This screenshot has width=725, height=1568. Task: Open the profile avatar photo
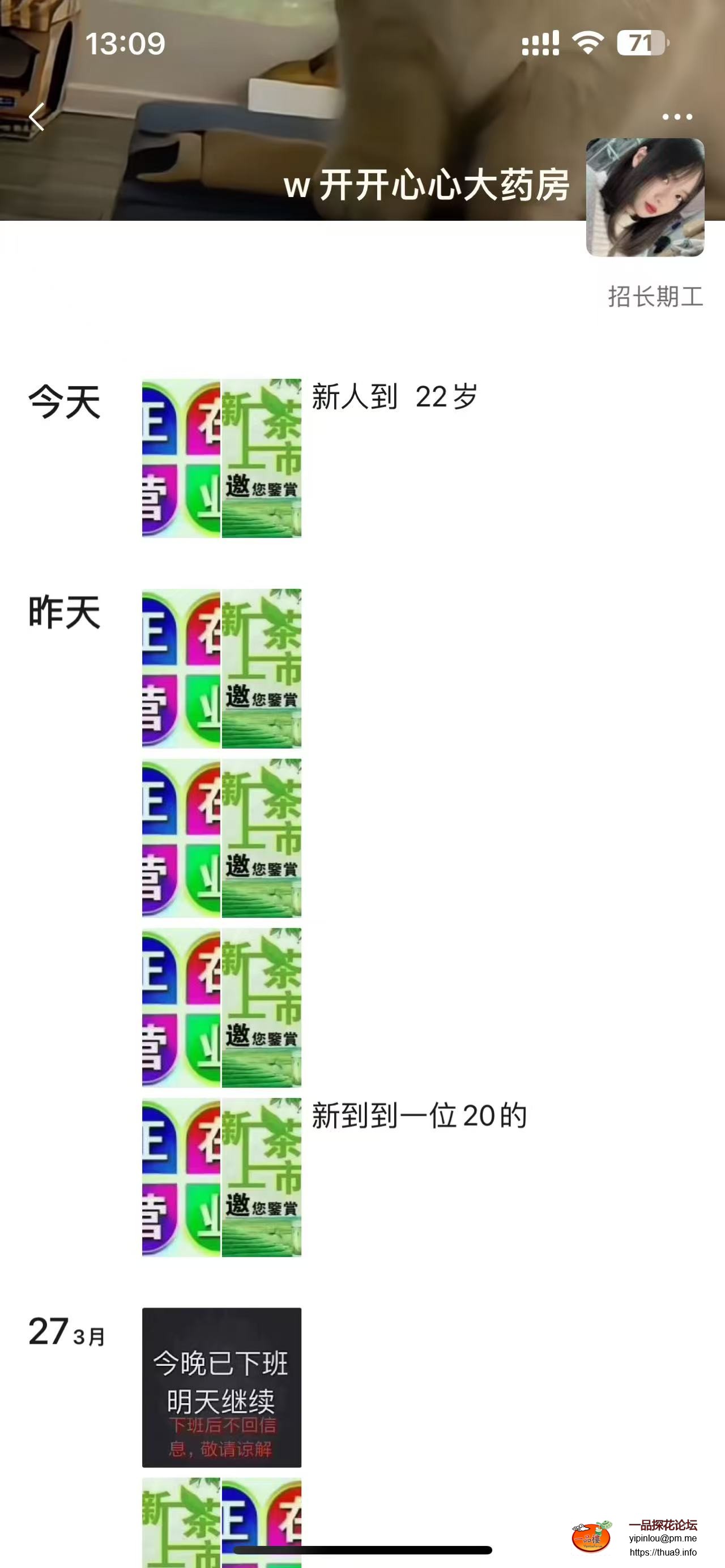coord(645,197)
